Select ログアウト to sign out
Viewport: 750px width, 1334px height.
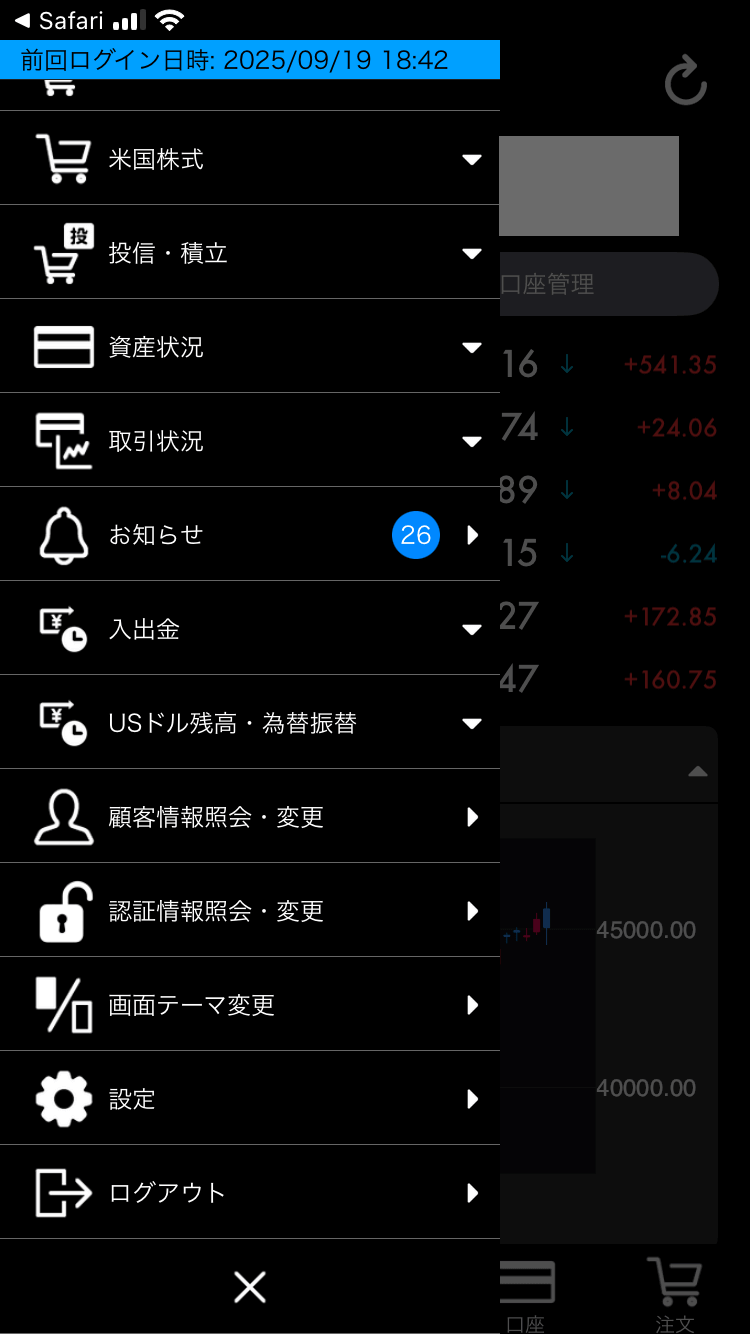click(250, 1193)
